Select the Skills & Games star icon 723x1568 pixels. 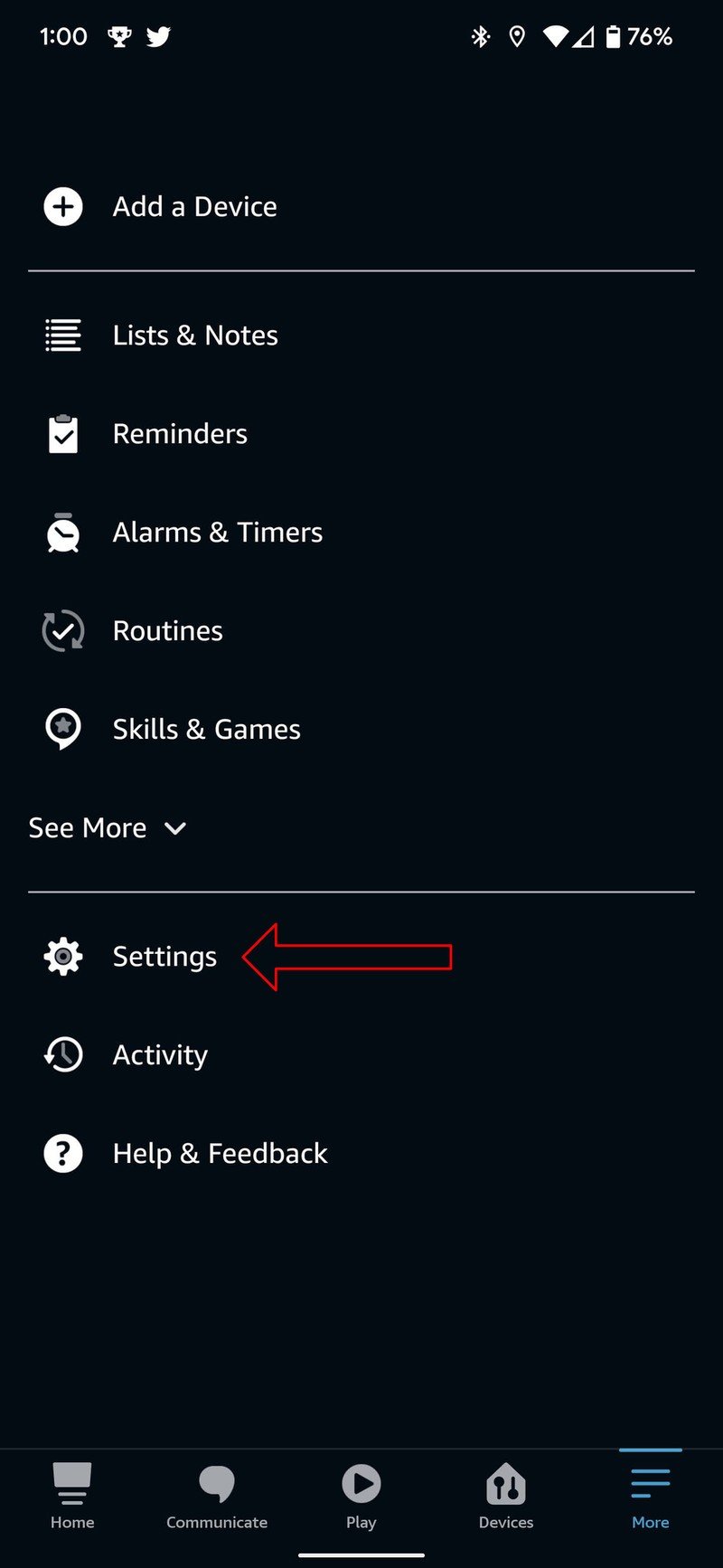coord(62,729)
